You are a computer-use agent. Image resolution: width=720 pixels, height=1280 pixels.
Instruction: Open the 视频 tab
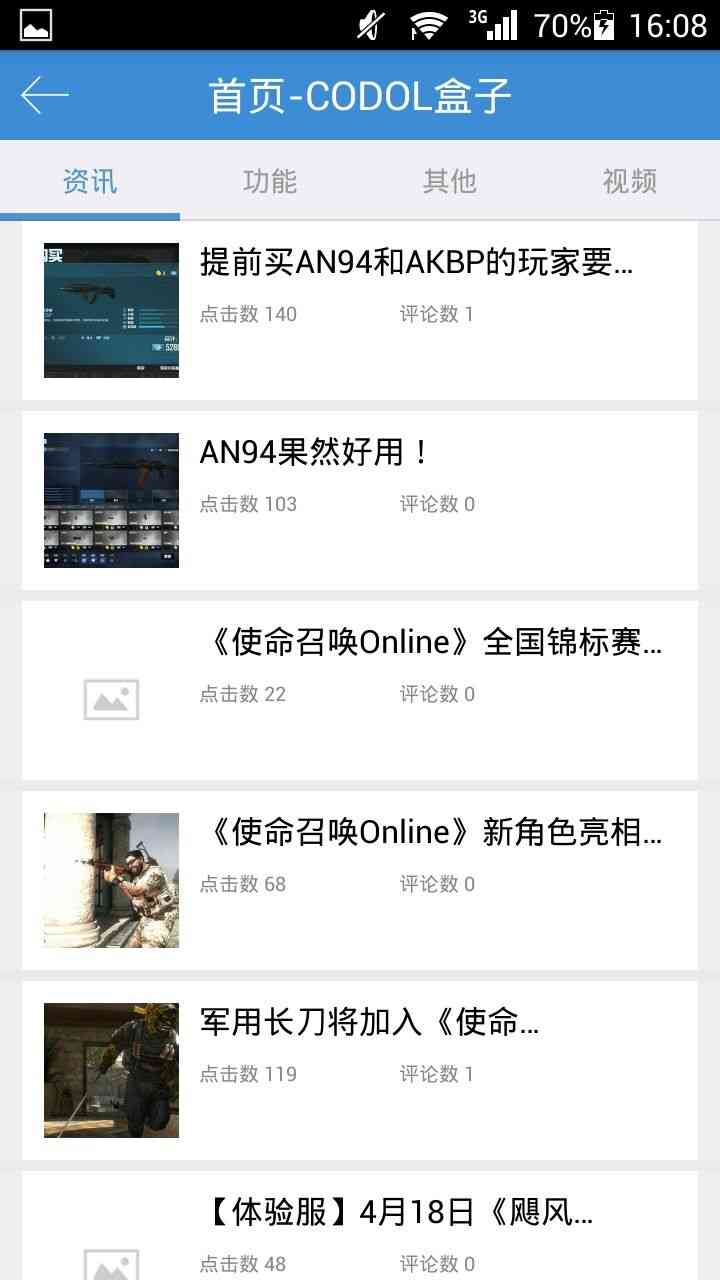tap(629, 181)
